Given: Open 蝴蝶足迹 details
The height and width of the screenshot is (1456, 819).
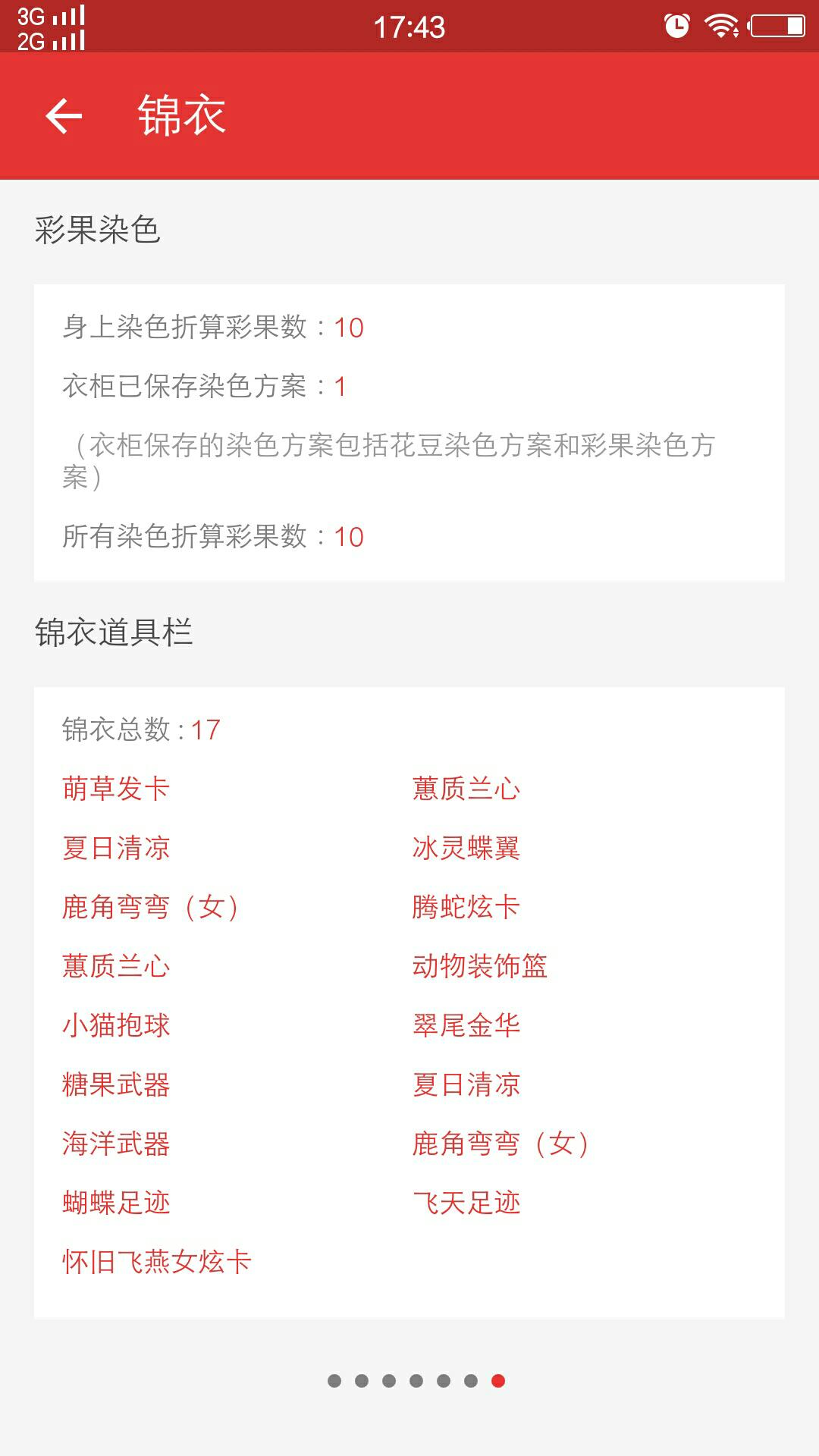Looking at the screenshot, I should 116,1203.
